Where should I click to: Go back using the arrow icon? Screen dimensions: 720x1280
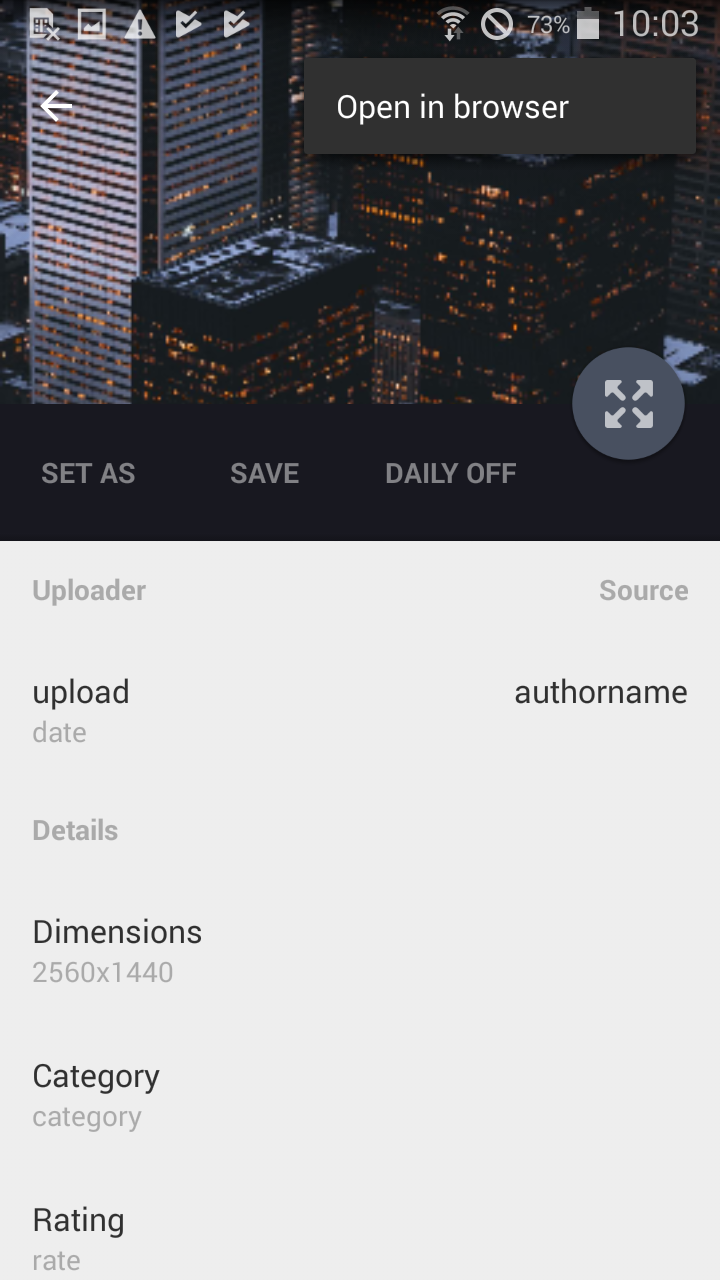tap(57, 106)
